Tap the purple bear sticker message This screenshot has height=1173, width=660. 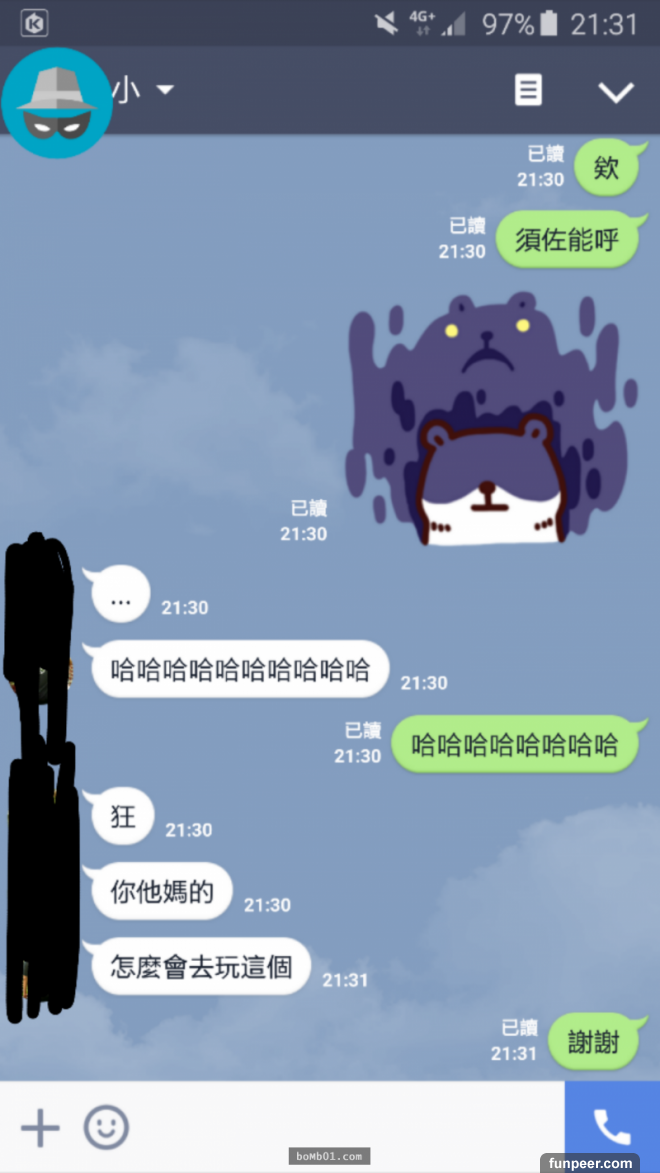[x=491, y=419]
